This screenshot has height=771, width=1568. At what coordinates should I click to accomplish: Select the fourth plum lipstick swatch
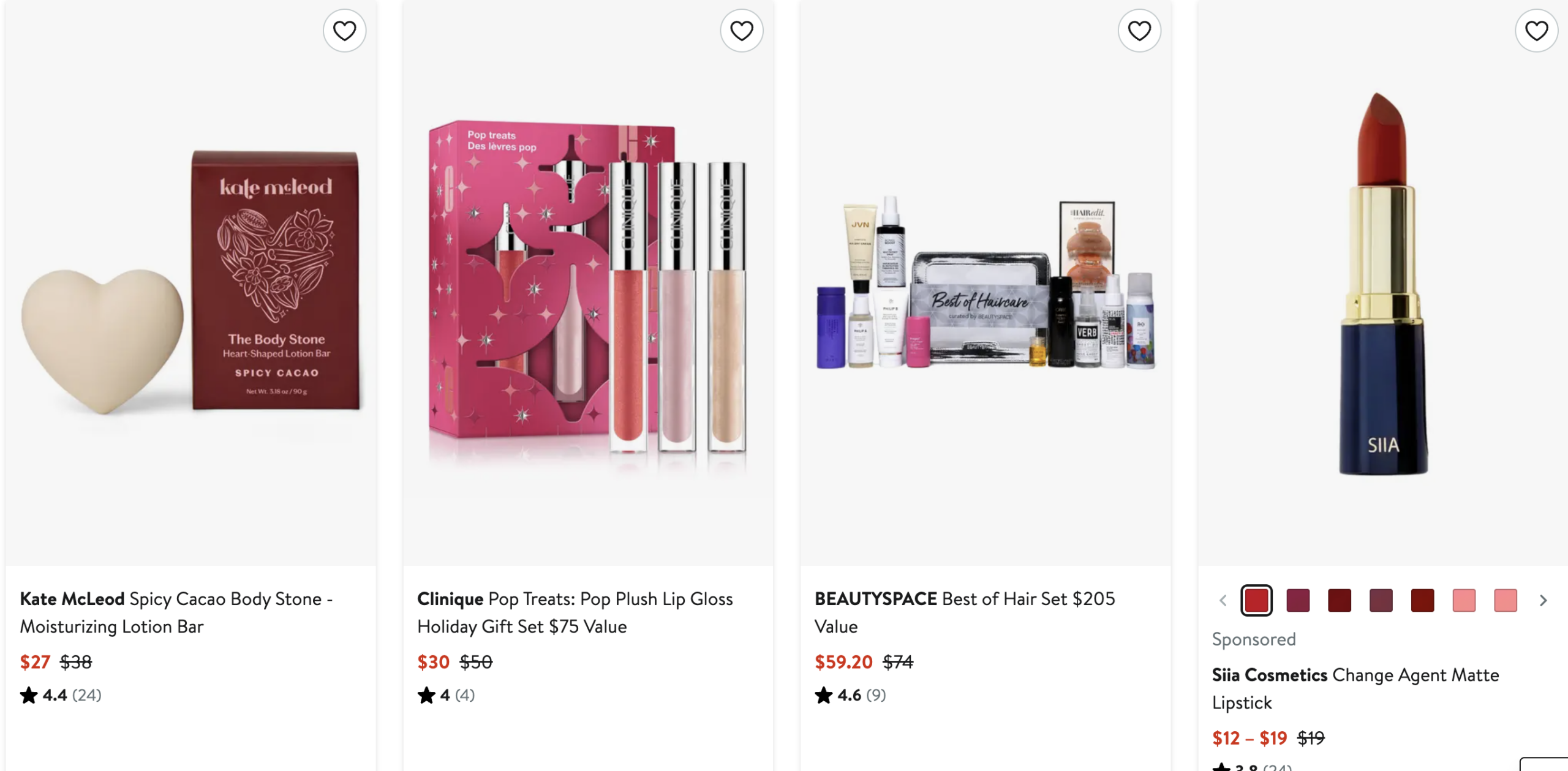point(1381,600)
